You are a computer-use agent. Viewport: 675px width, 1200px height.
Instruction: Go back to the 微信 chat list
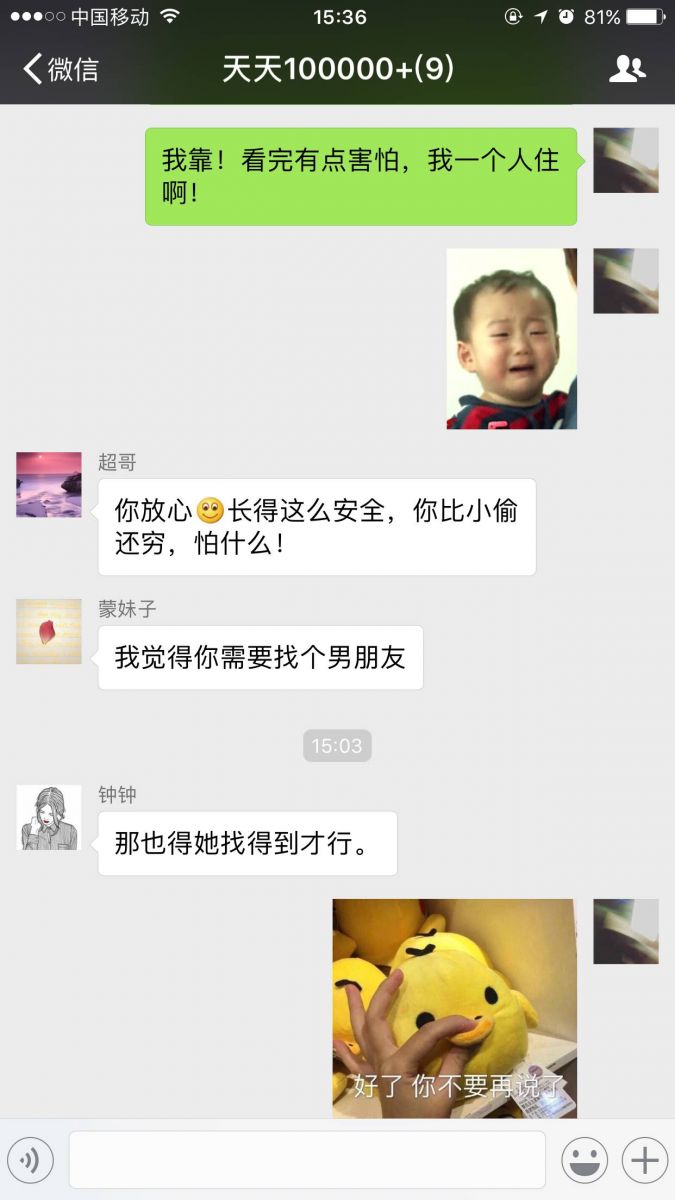coord(60,69)
